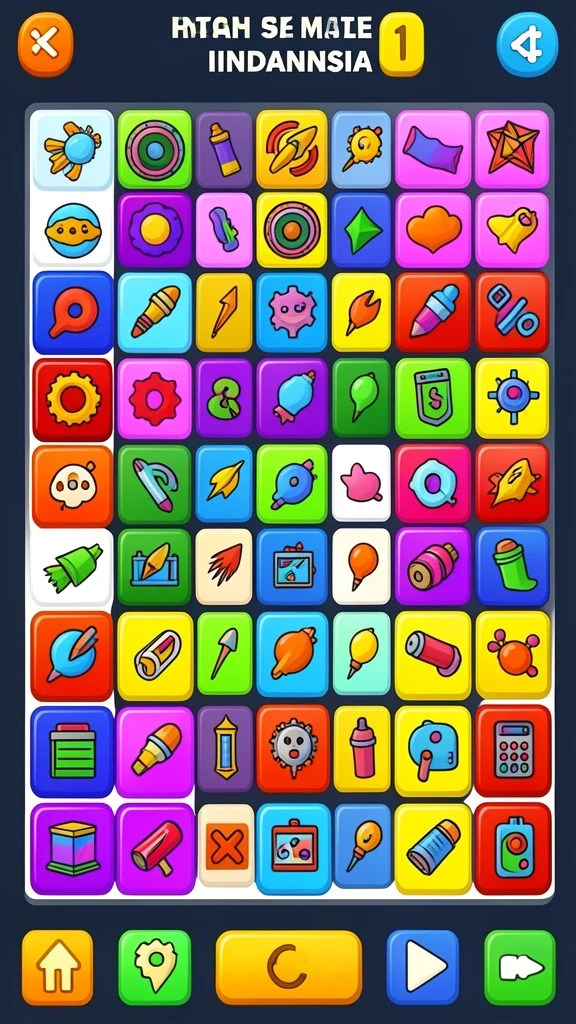576x1024 pixels.
Task: Use the green location pin hint button
Action: (155, 967)
